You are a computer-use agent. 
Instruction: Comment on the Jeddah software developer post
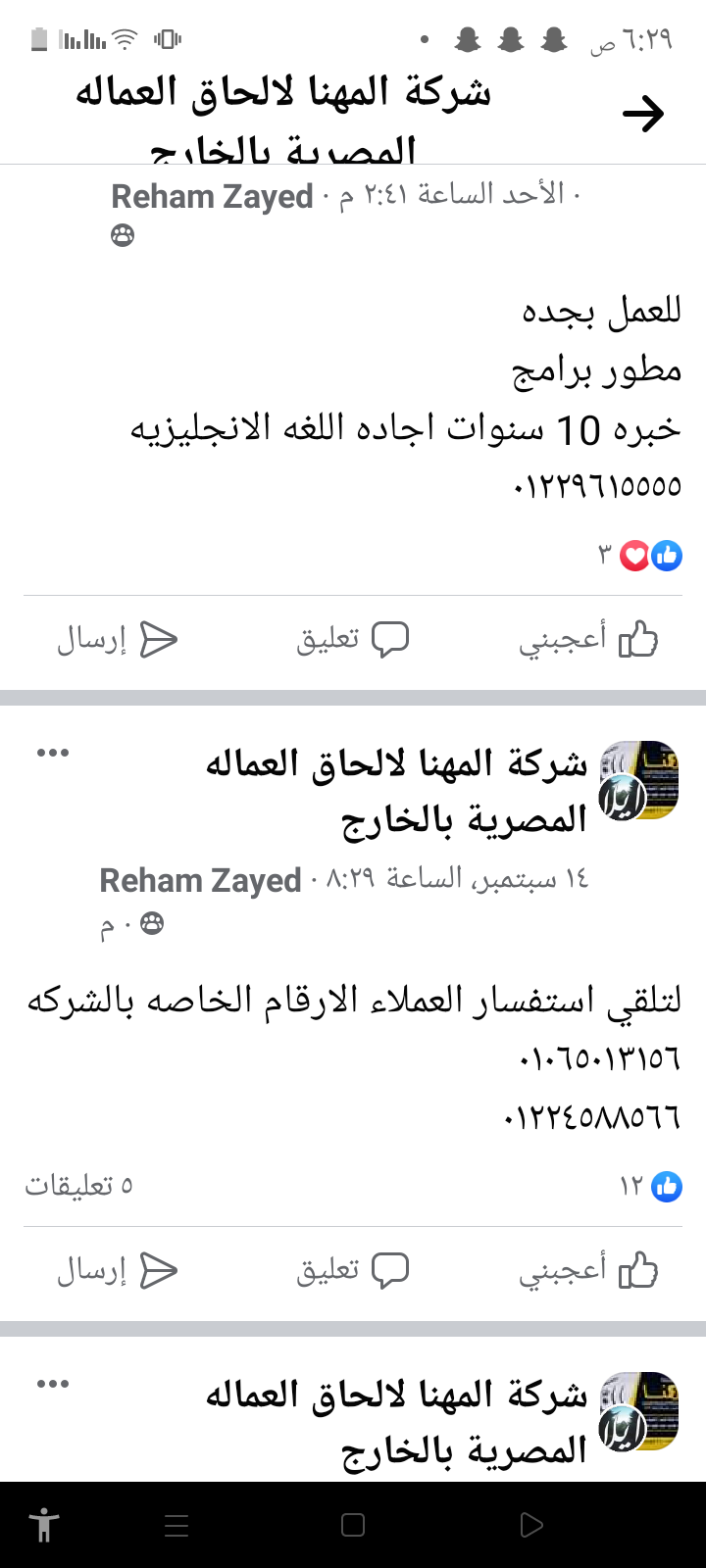353,640
